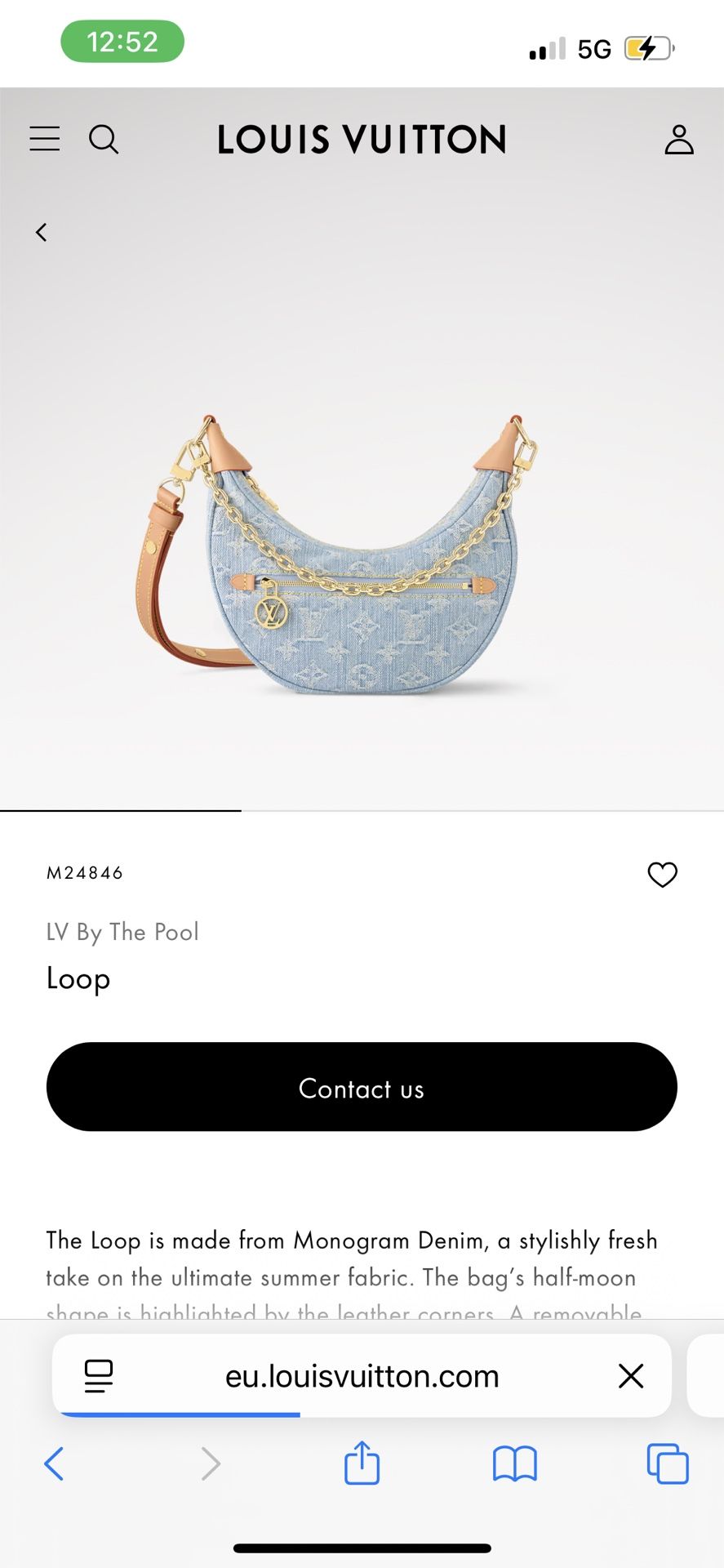724x1568 pixels.
Task: Toggle the heart next to product code M24846
Action: pyautogui.click(x=663, y=874)
